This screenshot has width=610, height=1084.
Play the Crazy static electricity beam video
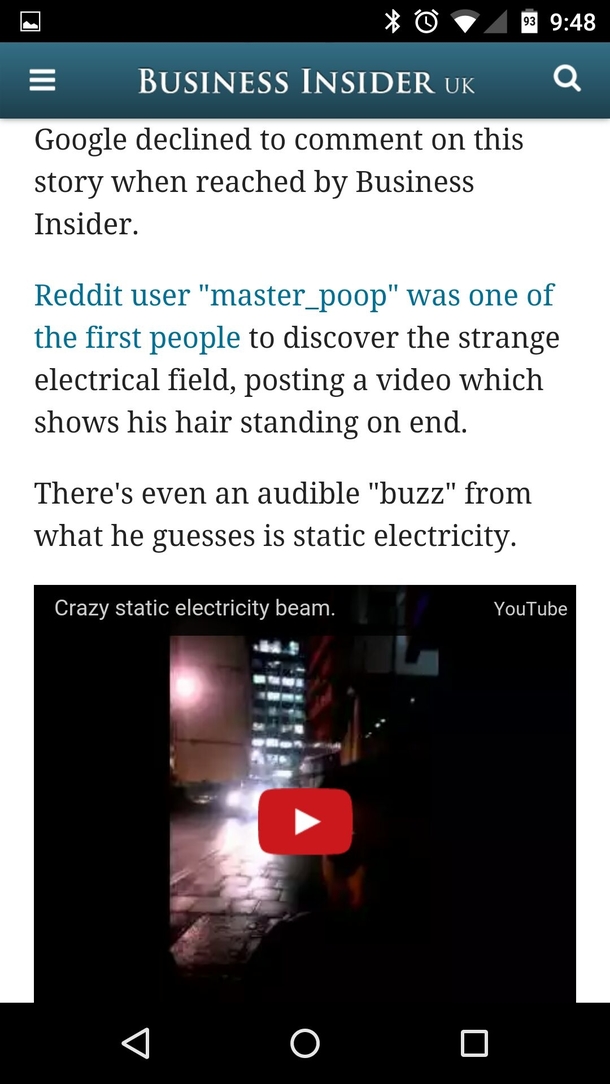[x=305, y=821]
